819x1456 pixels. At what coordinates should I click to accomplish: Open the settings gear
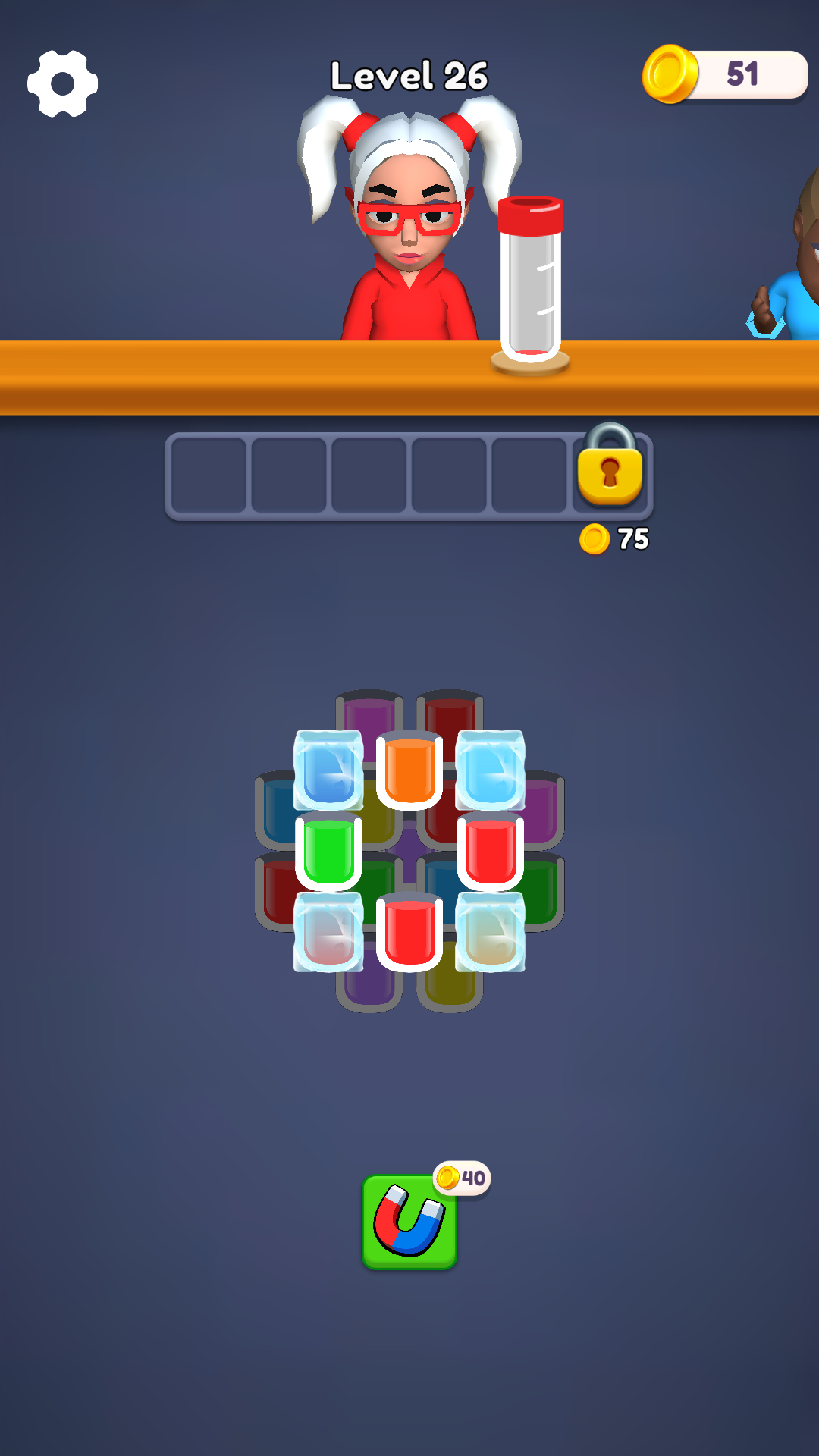[x=63, y=84]
